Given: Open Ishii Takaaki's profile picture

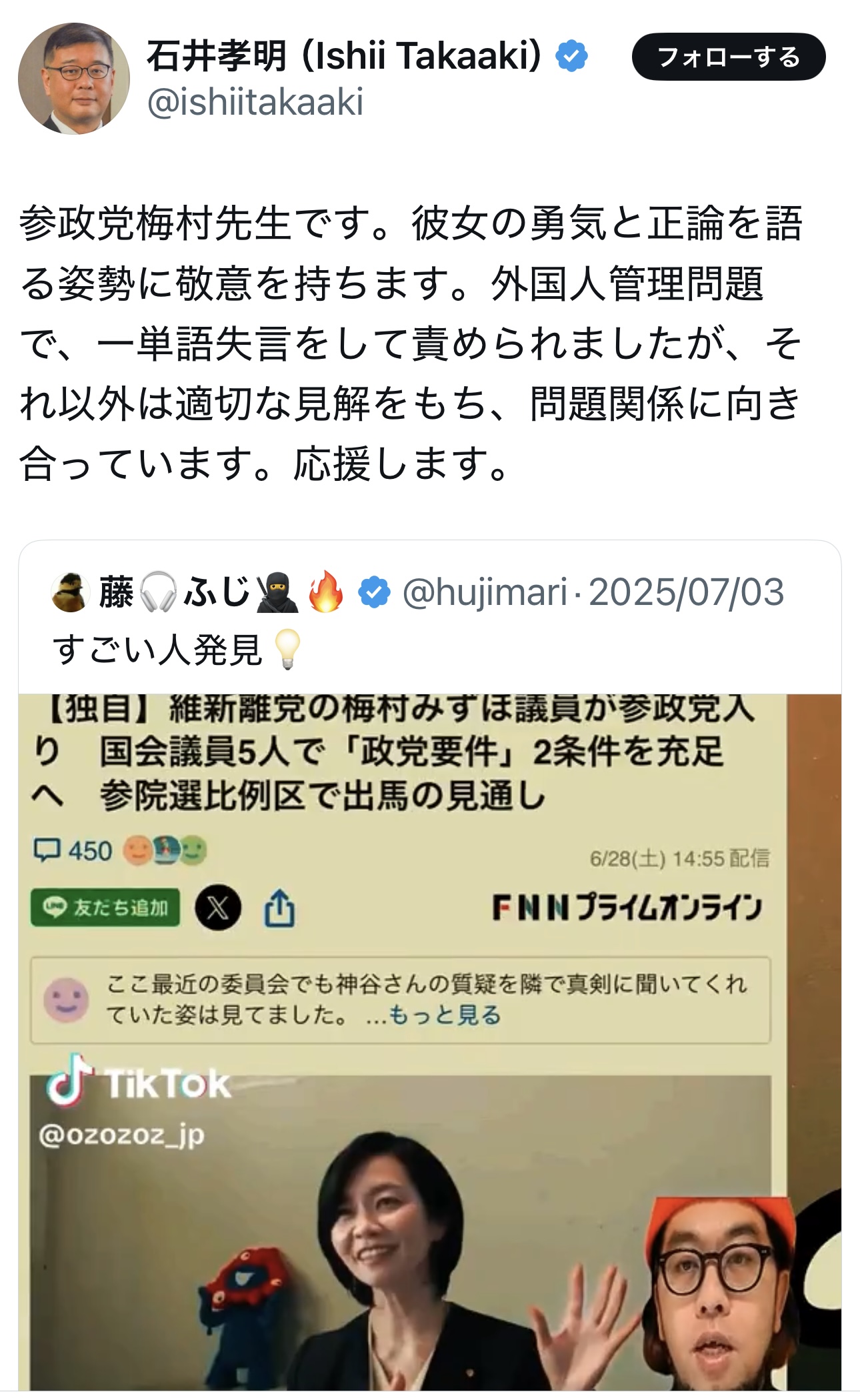Looking at the screenshot, I should 74,79.
